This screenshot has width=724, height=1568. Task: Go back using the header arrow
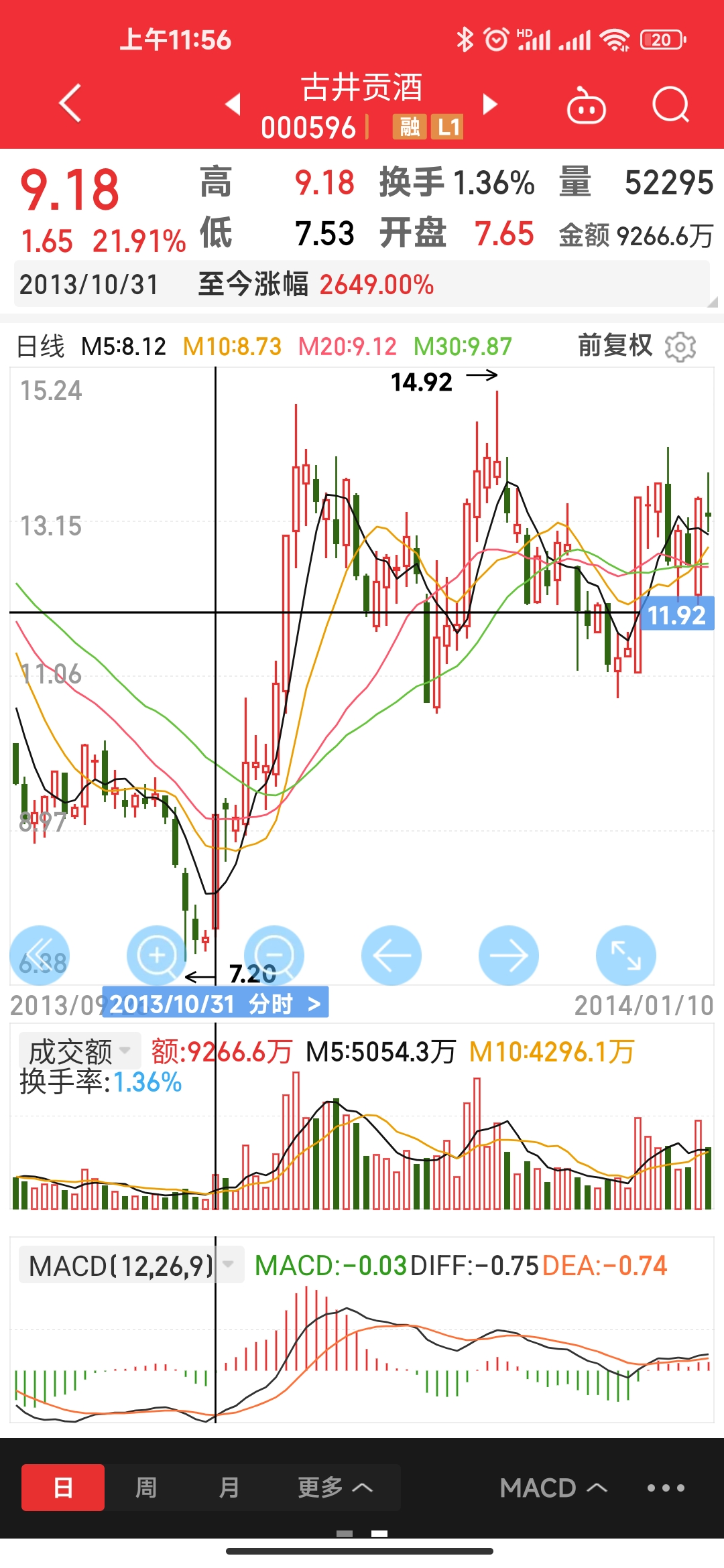(70, 103)
